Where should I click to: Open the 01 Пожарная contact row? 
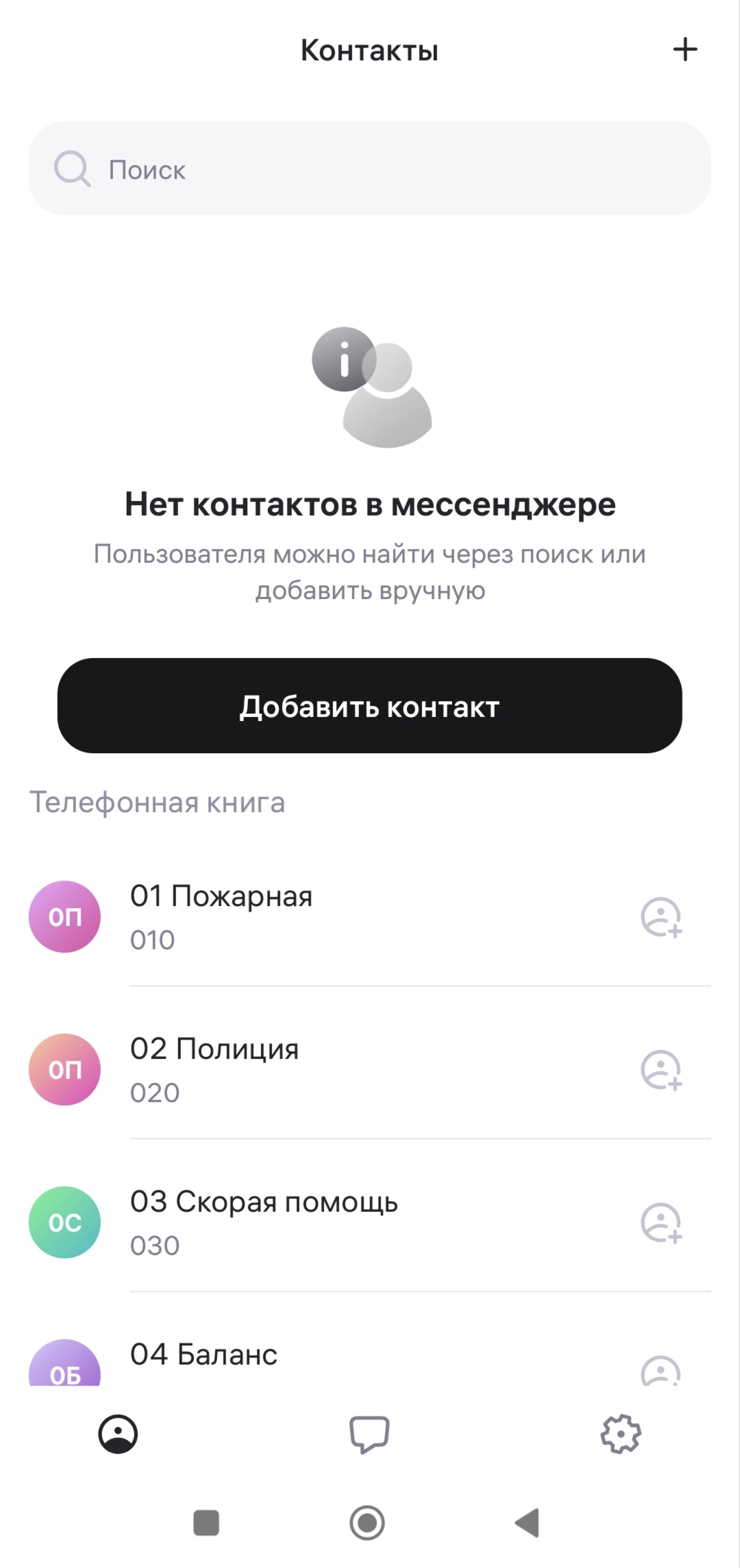[370, 917]
